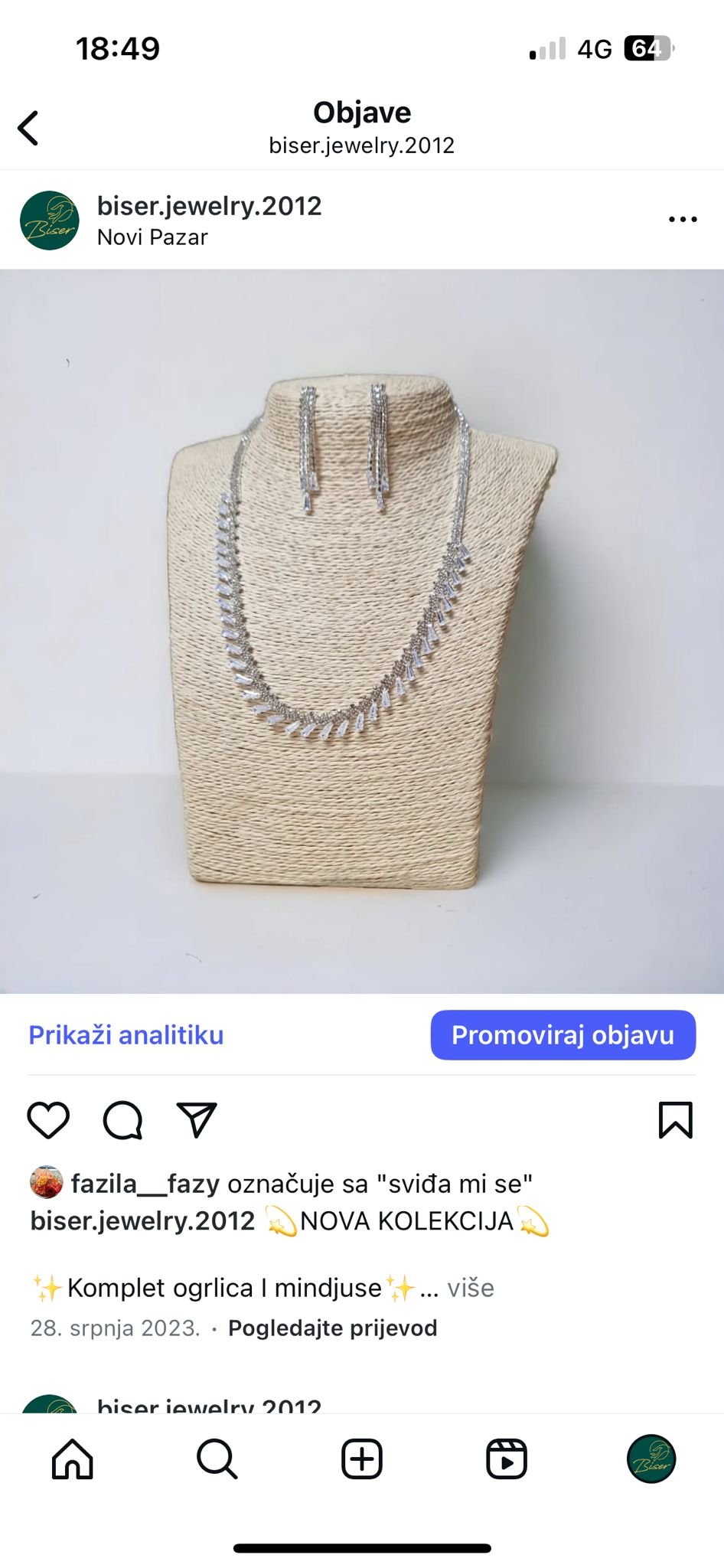The width and height of the screenshot is (724, 1568).
Task: Open biser.jewelry.2012 profile from post header
Action: 209,206
